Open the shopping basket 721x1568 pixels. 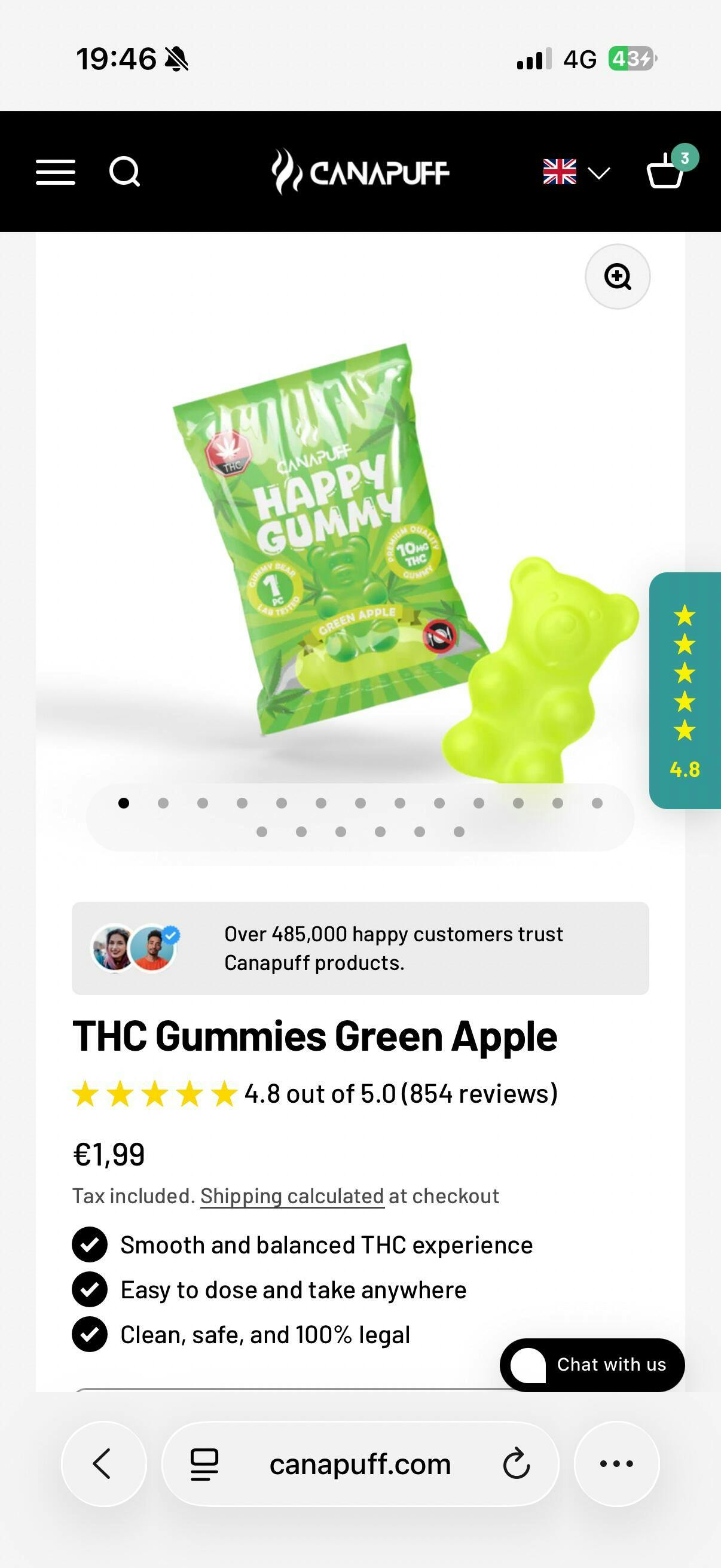point(665,171)
